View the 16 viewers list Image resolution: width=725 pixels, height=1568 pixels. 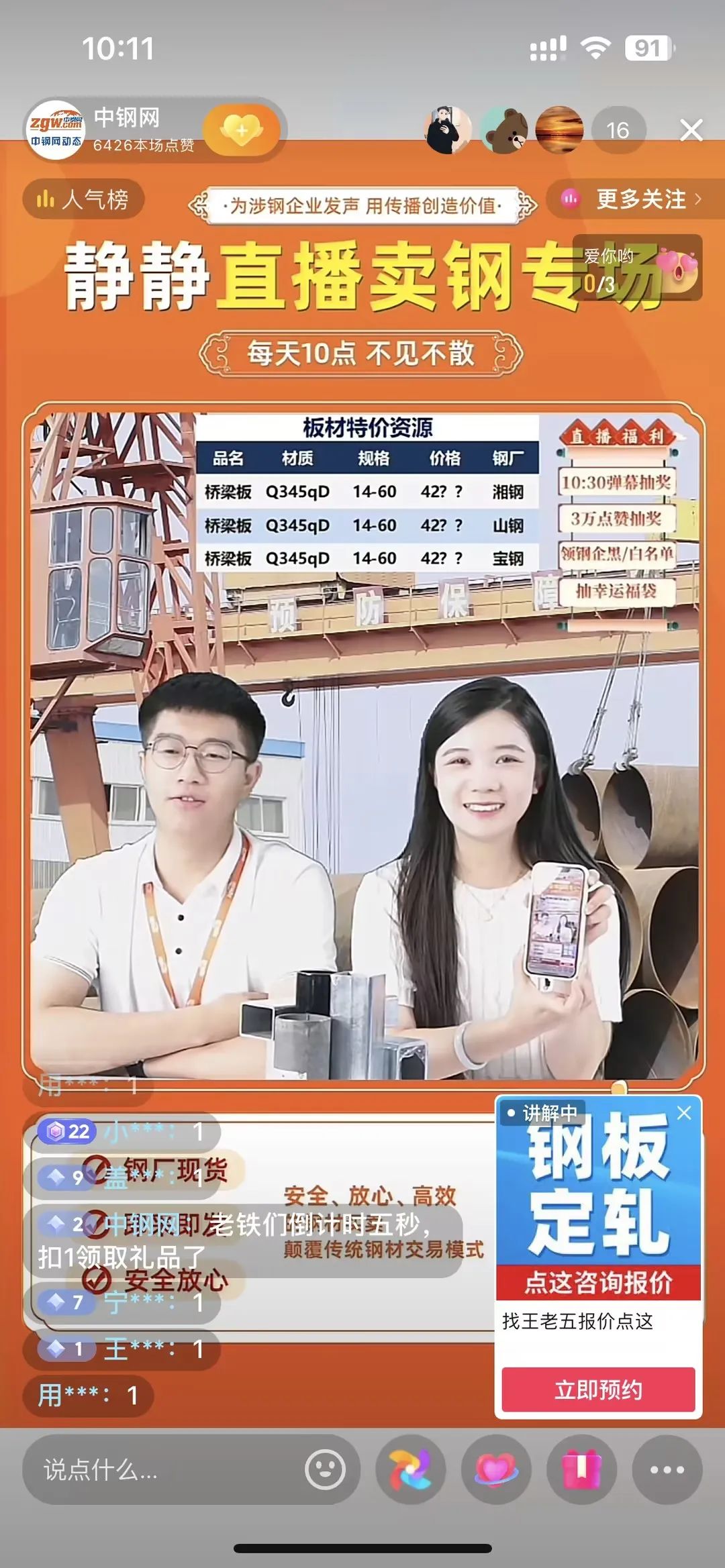click(618, 130)
